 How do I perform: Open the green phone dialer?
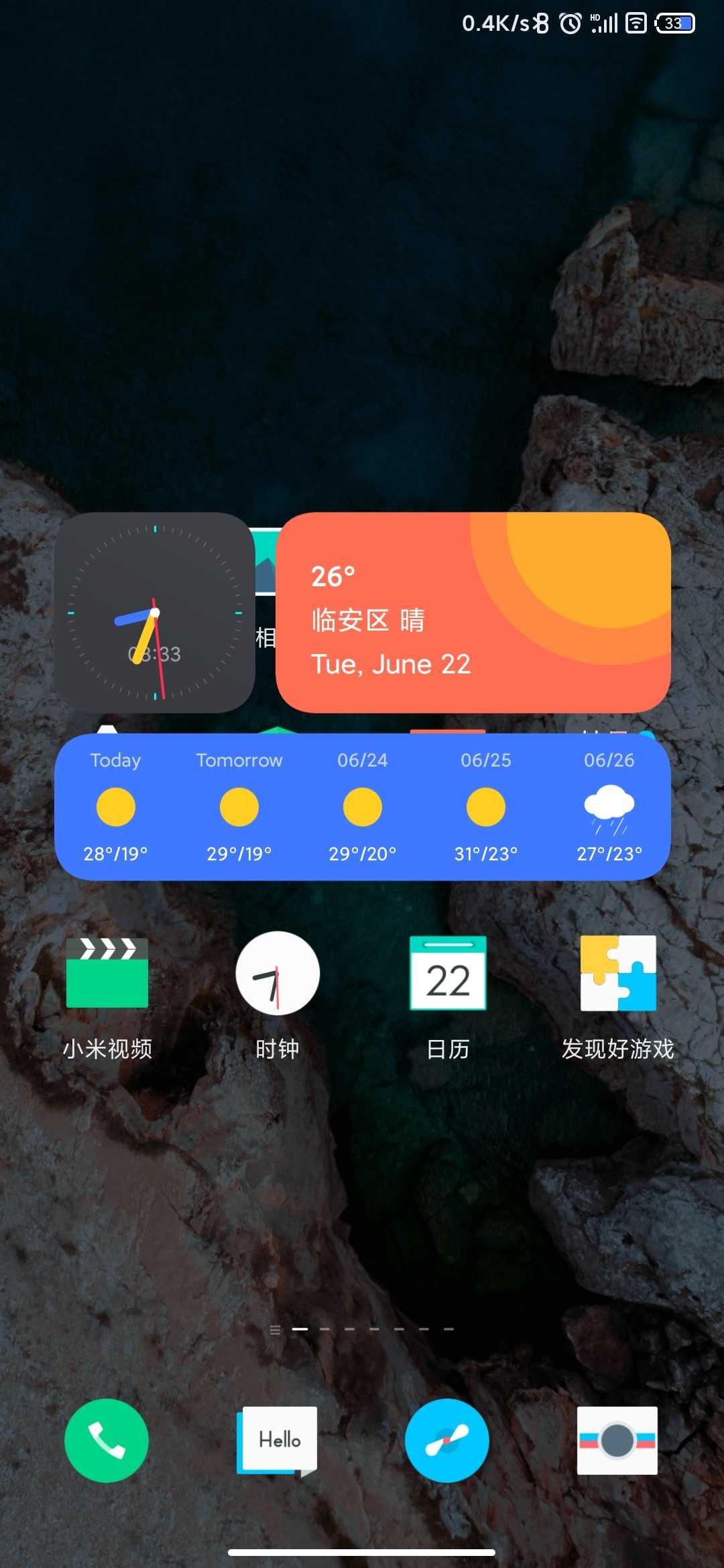[107, 1441]
